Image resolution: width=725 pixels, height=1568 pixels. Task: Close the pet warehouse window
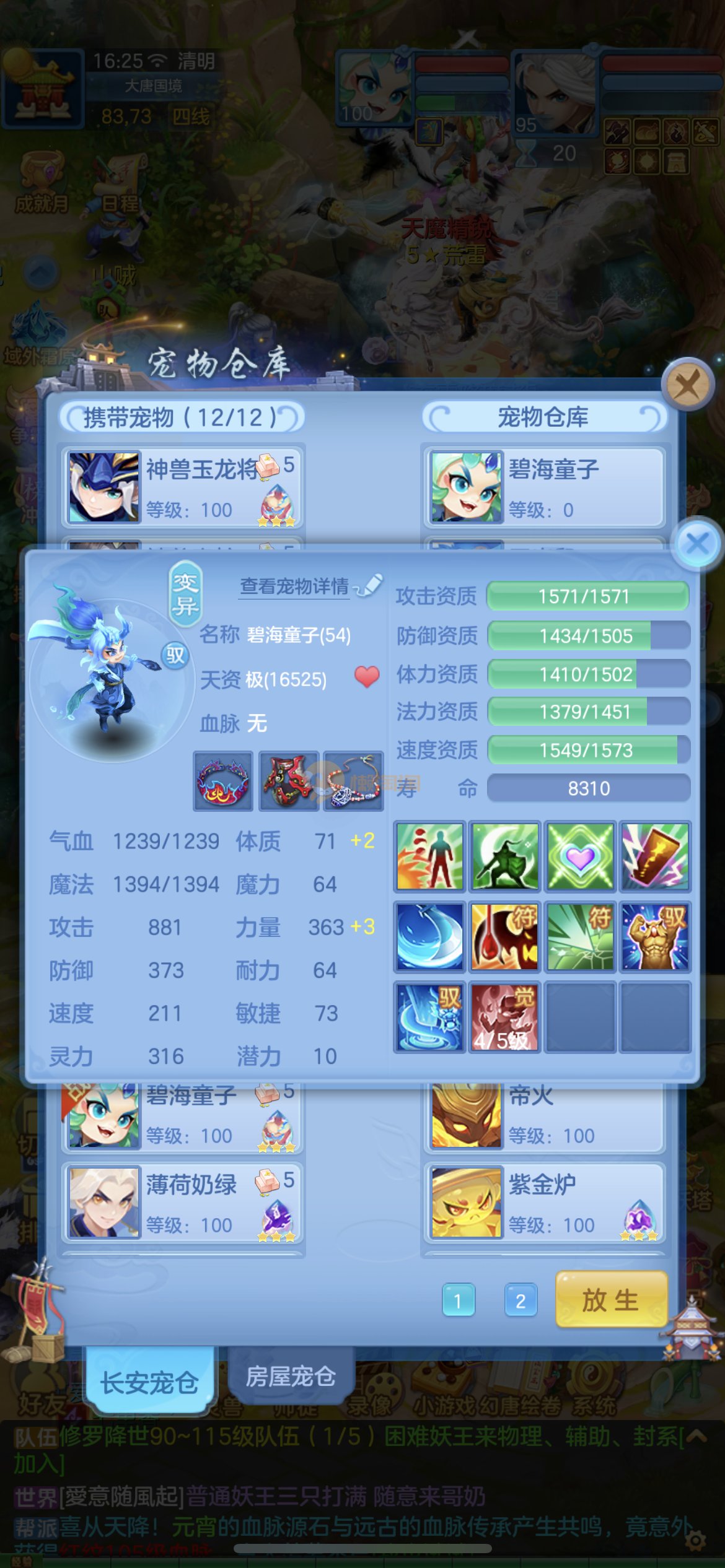(687, 384)
